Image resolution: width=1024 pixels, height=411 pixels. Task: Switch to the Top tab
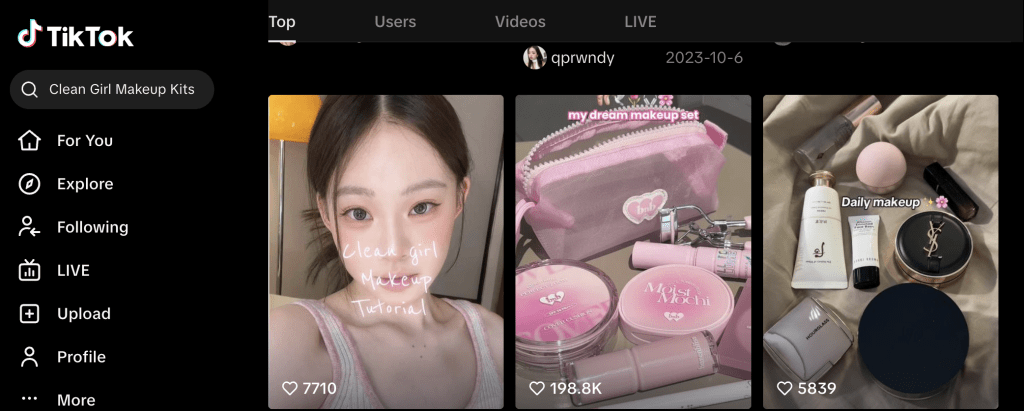[x=282, y=21]
